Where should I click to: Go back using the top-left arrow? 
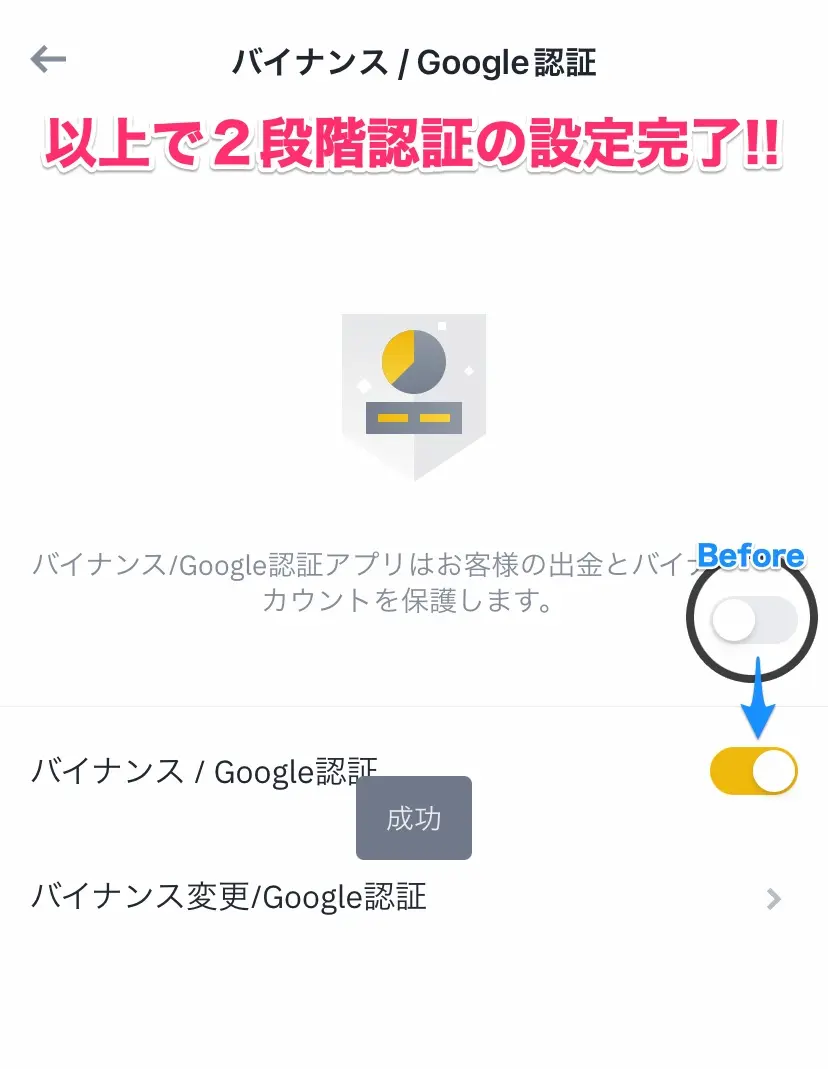[x=48, y=60]
